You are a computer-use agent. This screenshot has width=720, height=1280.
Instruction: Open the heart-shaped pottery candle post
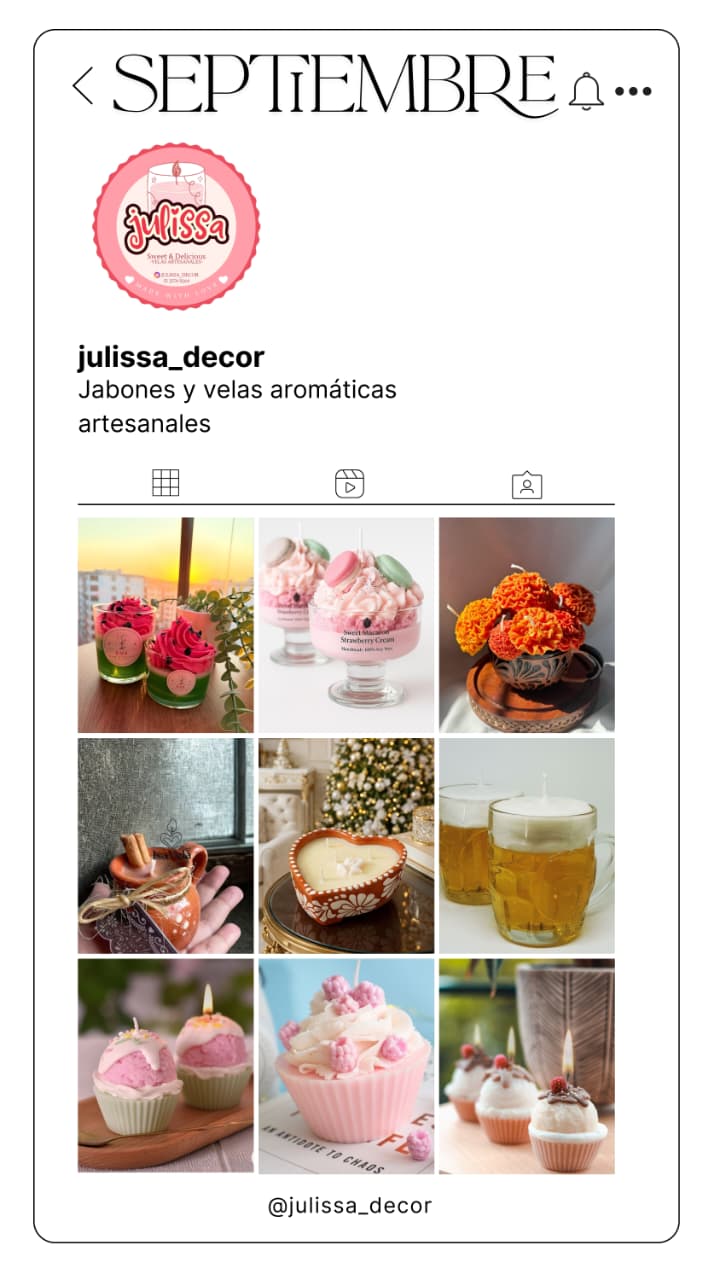coord(346,845)
